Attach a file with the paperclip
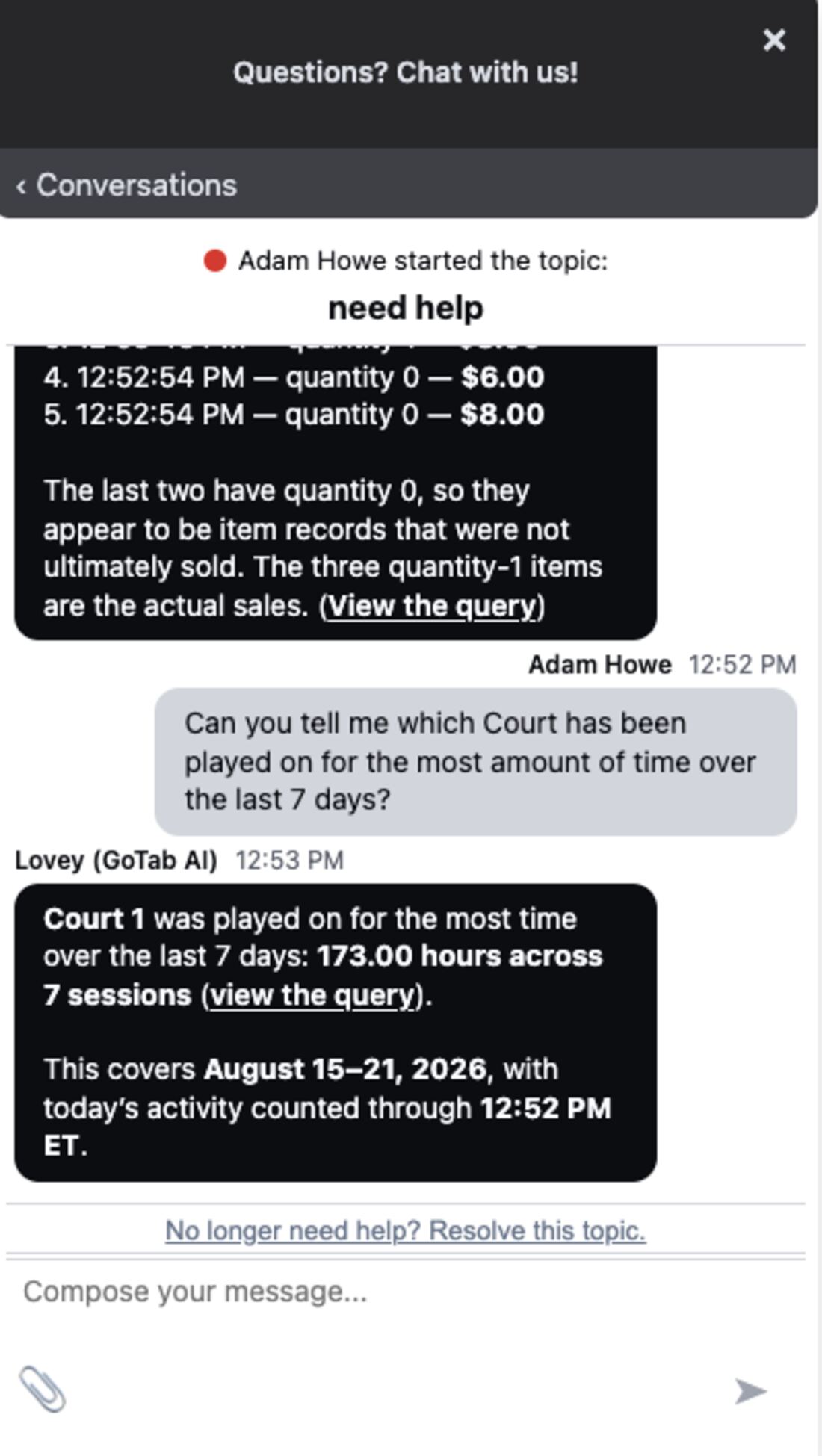Image resolution: width=822 pixels, height=1456 pixels. click(x=43, y=1390)
